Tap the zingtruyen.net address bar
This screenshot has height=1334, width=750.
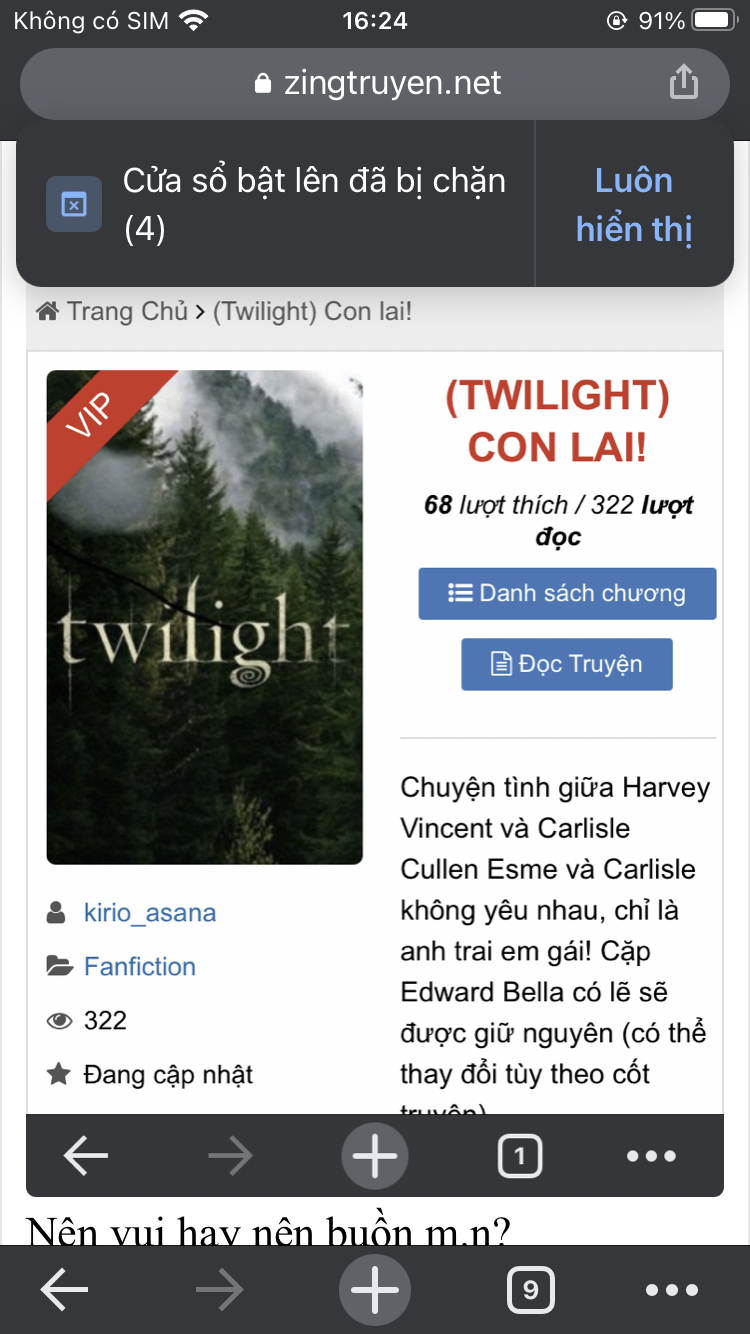375,83
